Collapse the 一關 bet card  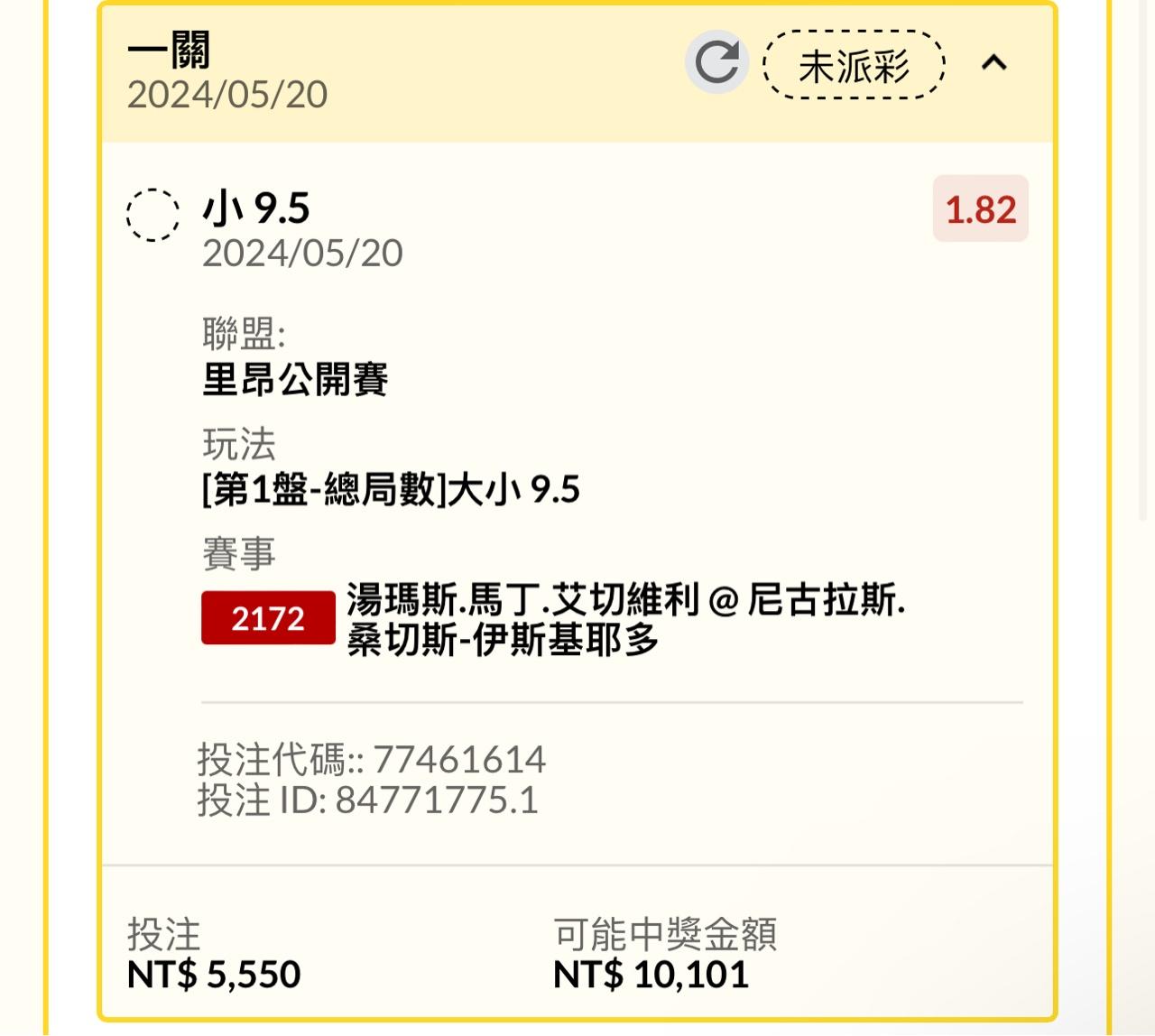pyautogui.click(x=993, y=63)
